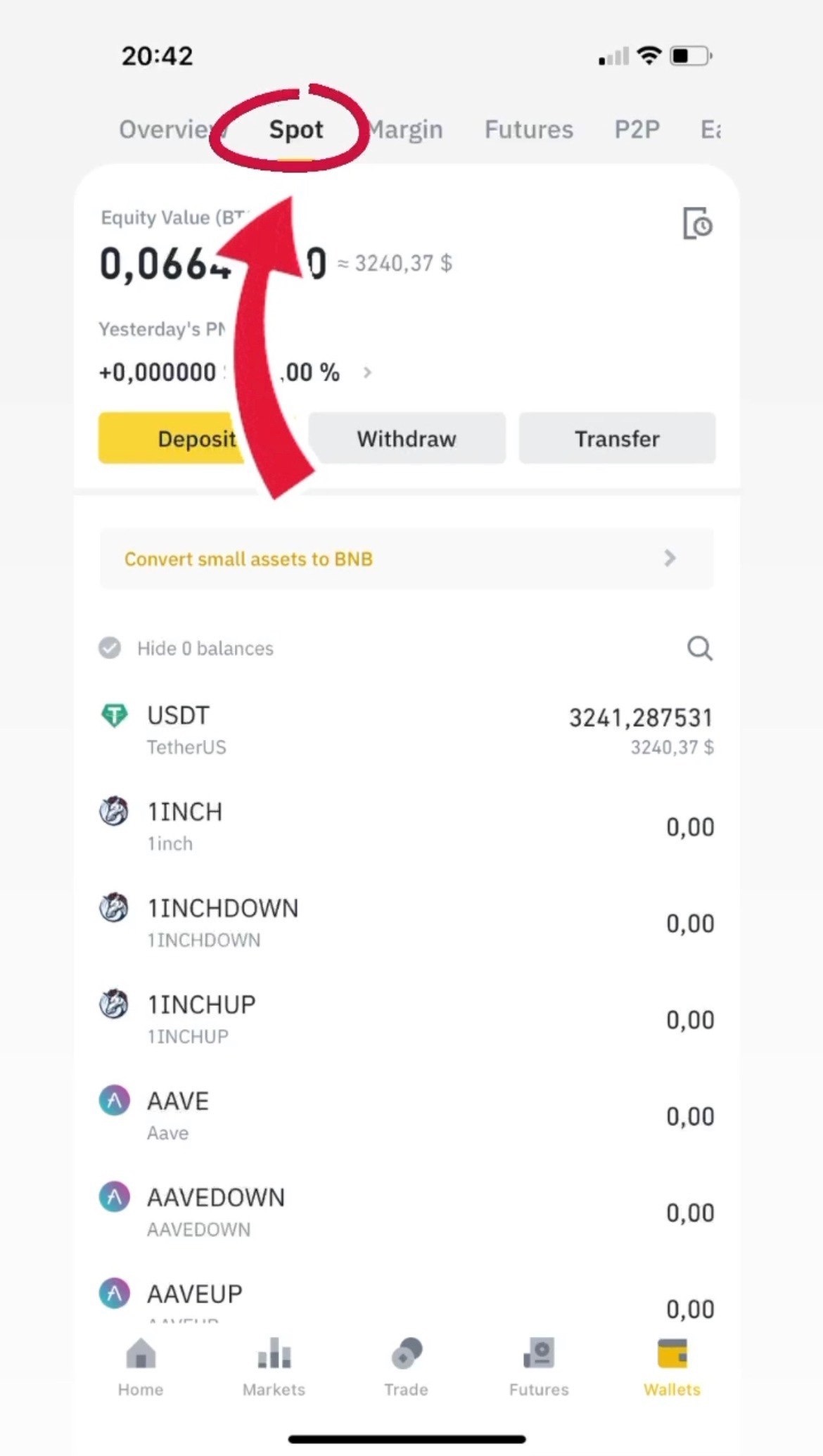Search assets with the magnifier icon
The height and width of the screenshot is (1456, 823).
699,648
